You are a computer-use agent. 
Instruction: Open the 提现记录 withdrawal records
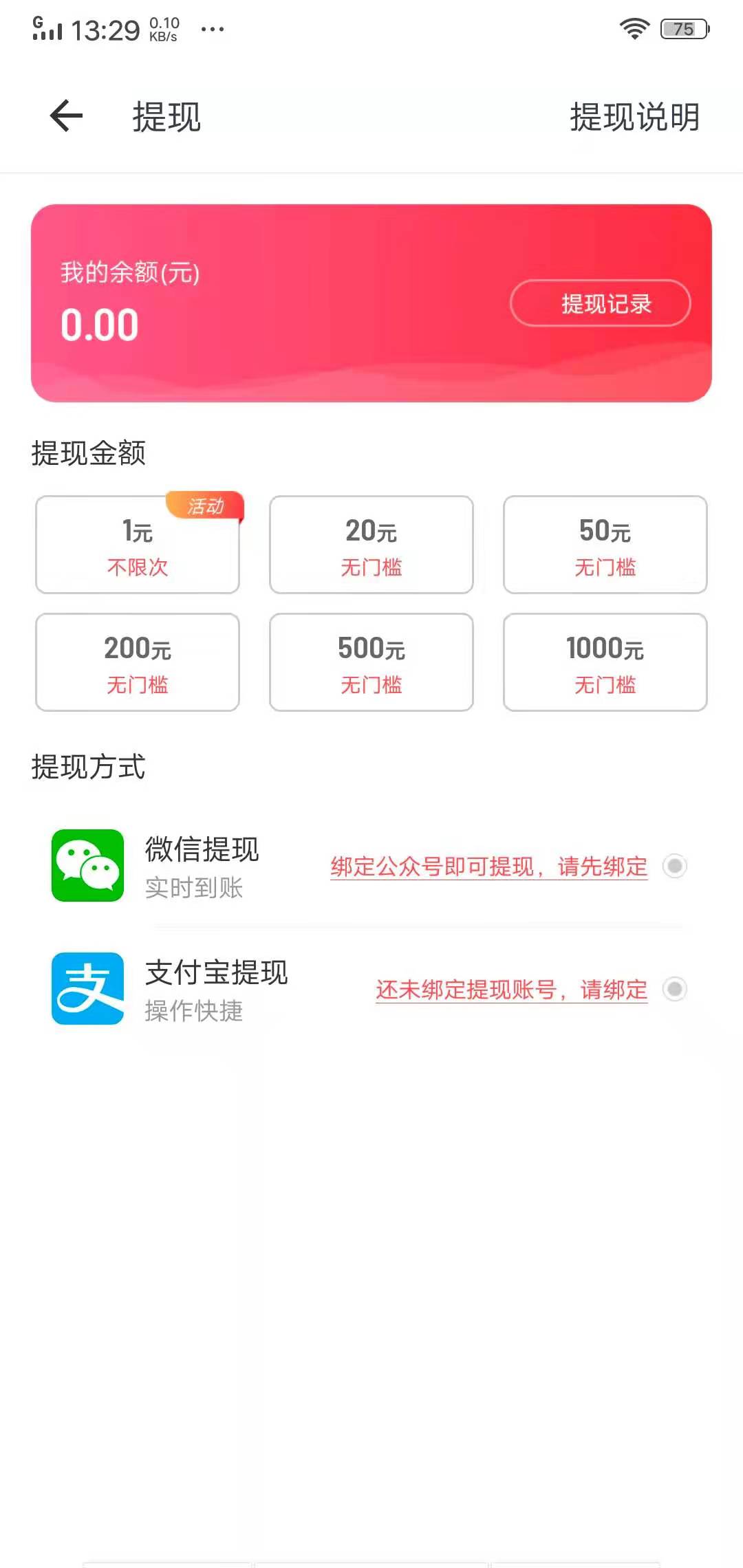point(600,303)
